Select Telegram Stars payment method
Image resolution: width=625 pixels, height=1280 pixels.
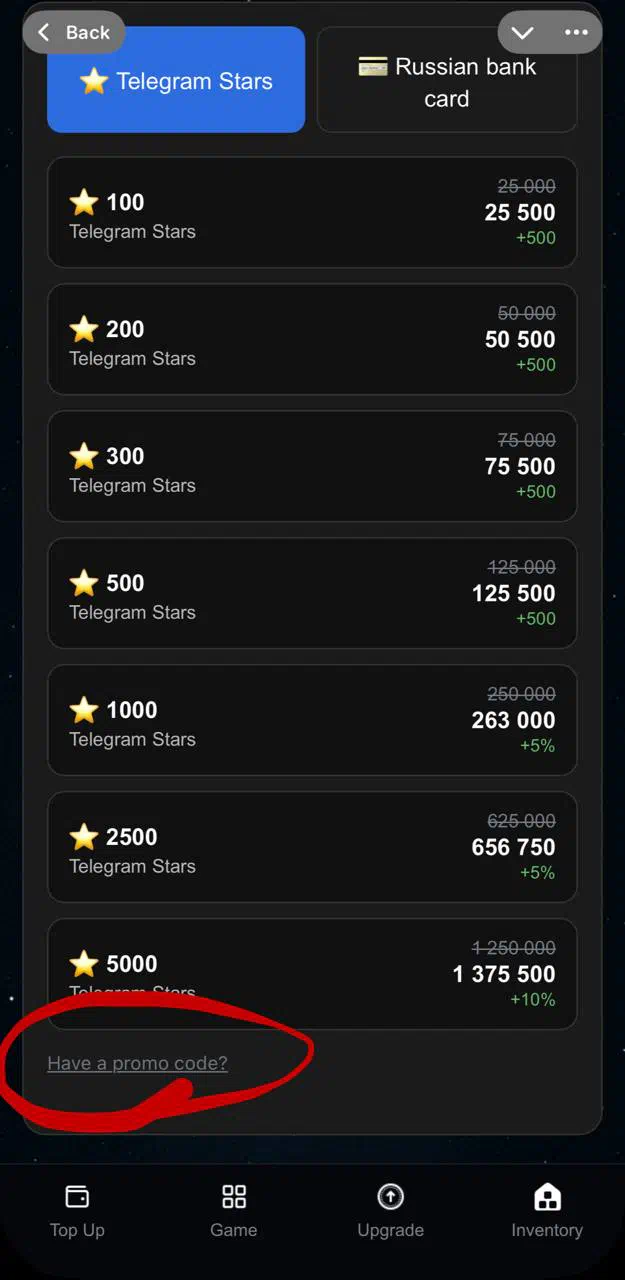click(x=176, y=81)
